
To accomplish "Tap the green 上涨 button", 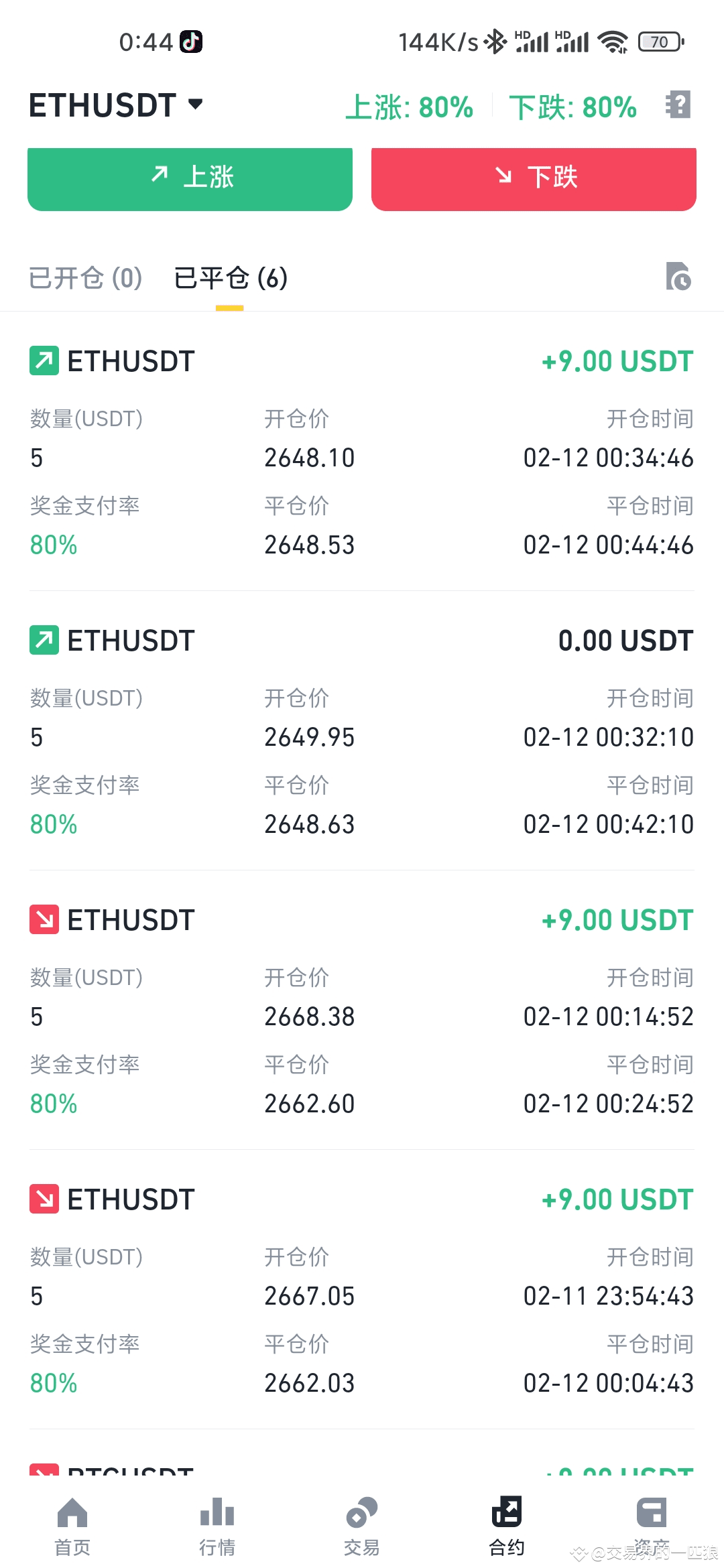I will click(190, 178).
